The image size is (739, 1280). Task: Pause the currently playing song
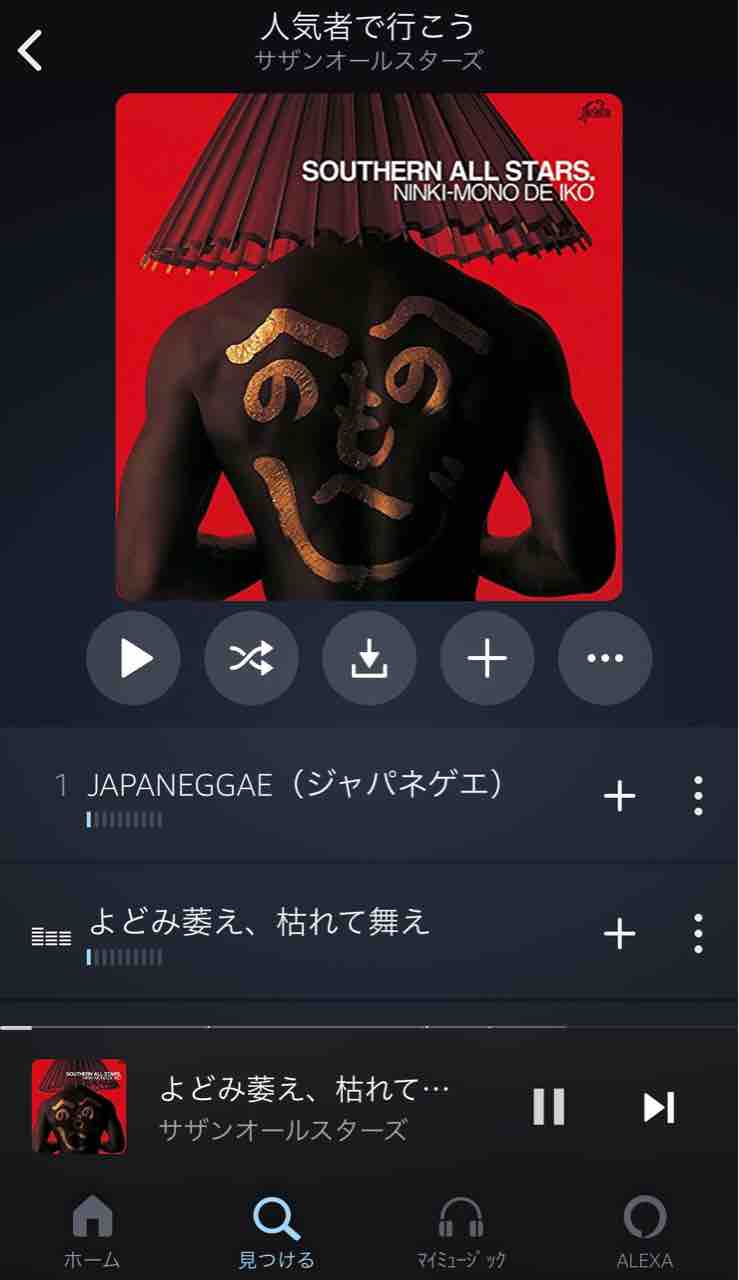[x=549, y=1107]
